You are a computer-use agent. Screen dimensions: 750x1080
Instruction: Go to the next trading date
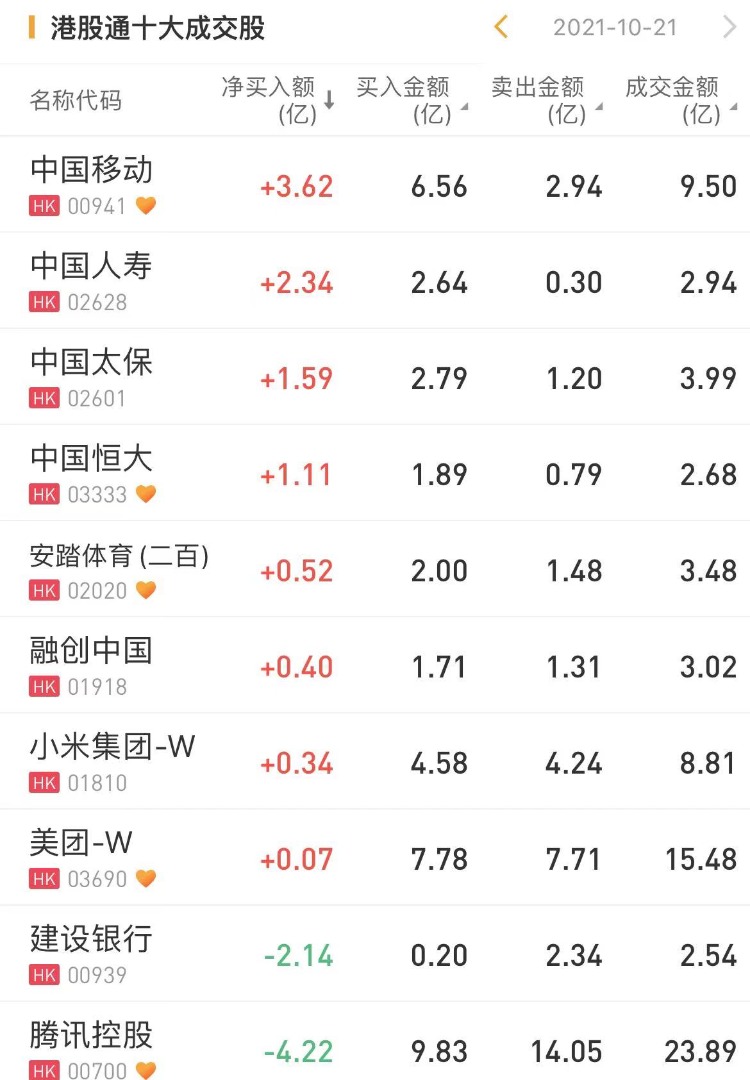pyautogui.click(x=729, y=27)
